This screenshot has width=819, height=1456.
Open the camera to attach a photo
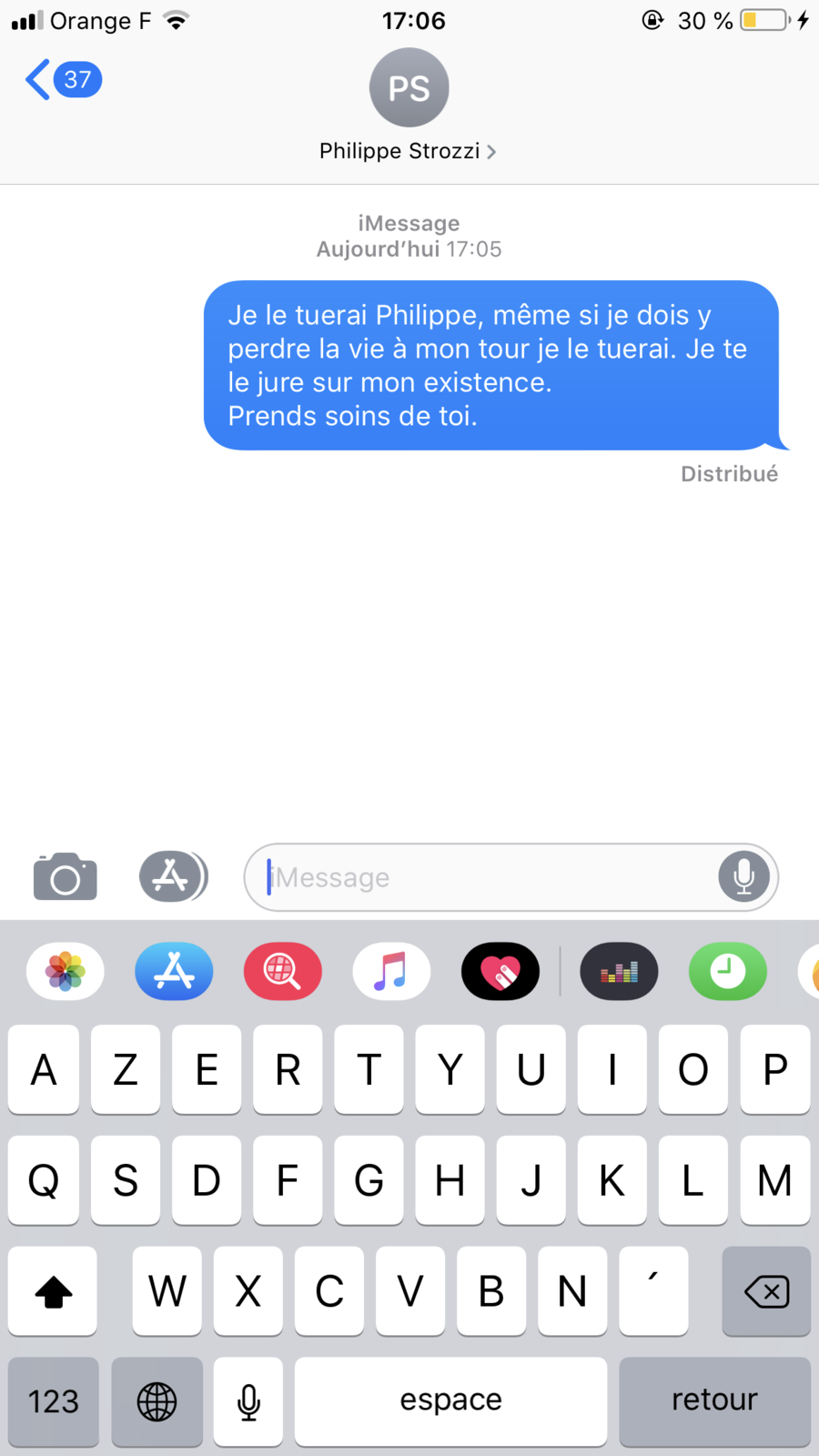(x=65, y=877)
